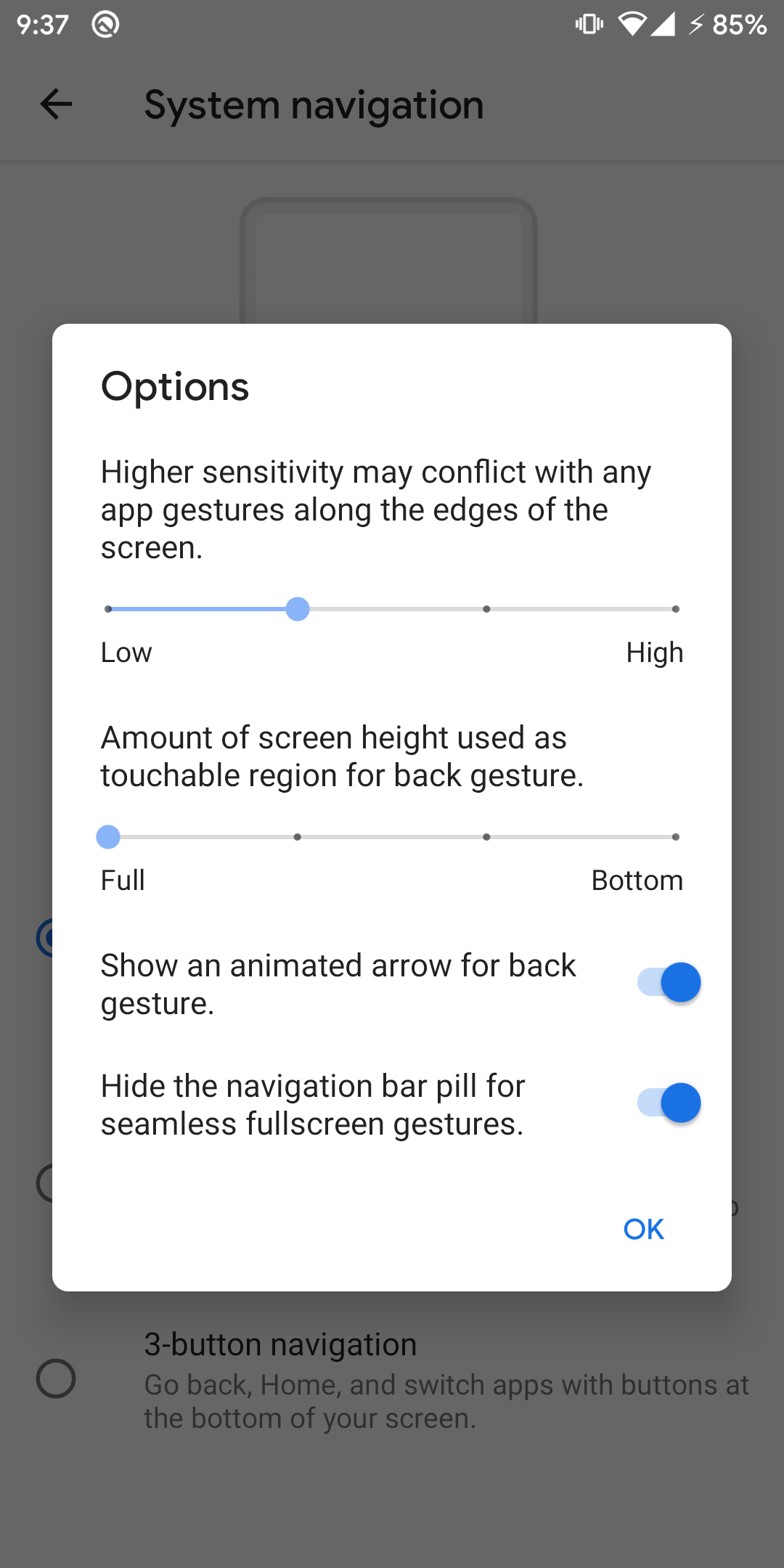Turn off hide navigation bar pill
The width and height of the screenshot is (784, 1568).
(x=669, y=1103)
